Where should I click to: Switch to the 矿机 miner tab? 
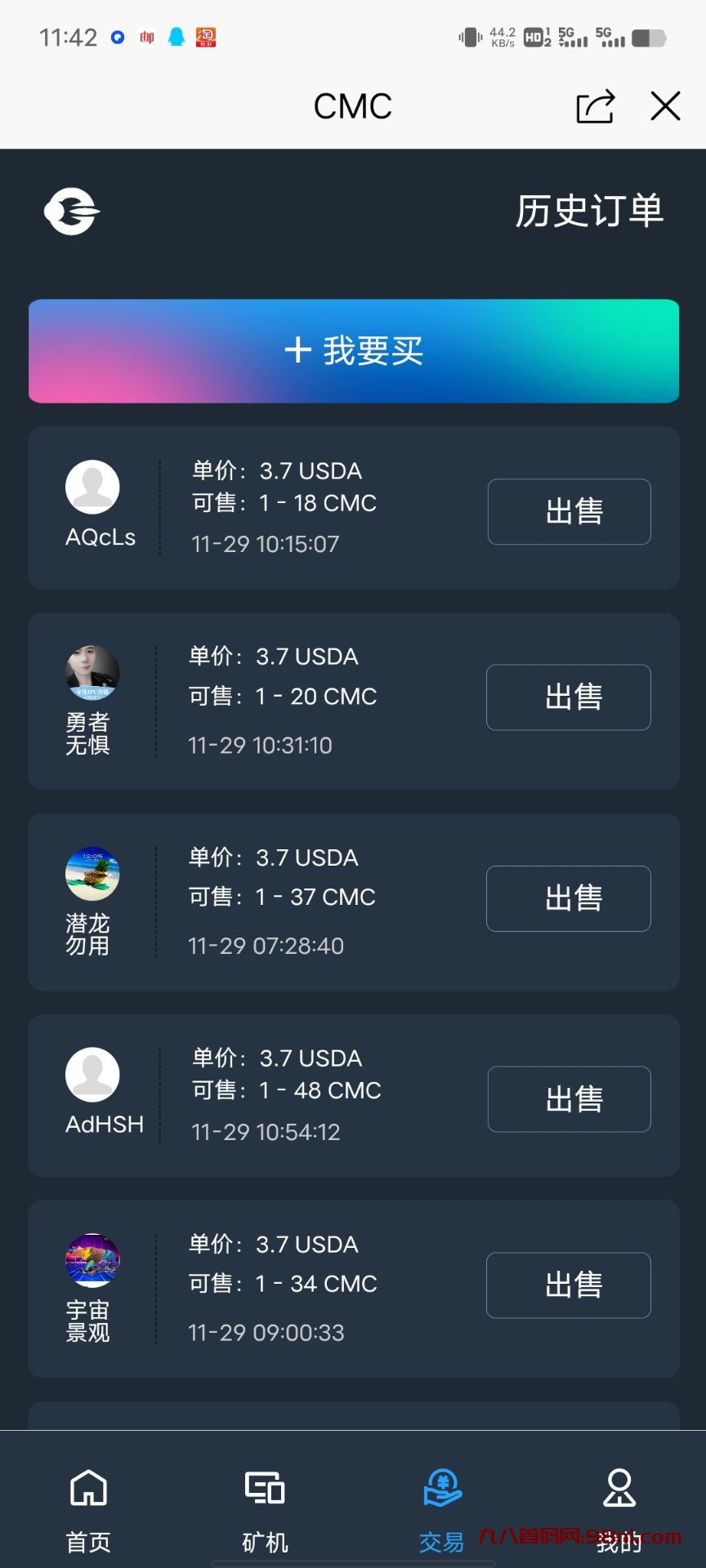[x=265, y=1509]
